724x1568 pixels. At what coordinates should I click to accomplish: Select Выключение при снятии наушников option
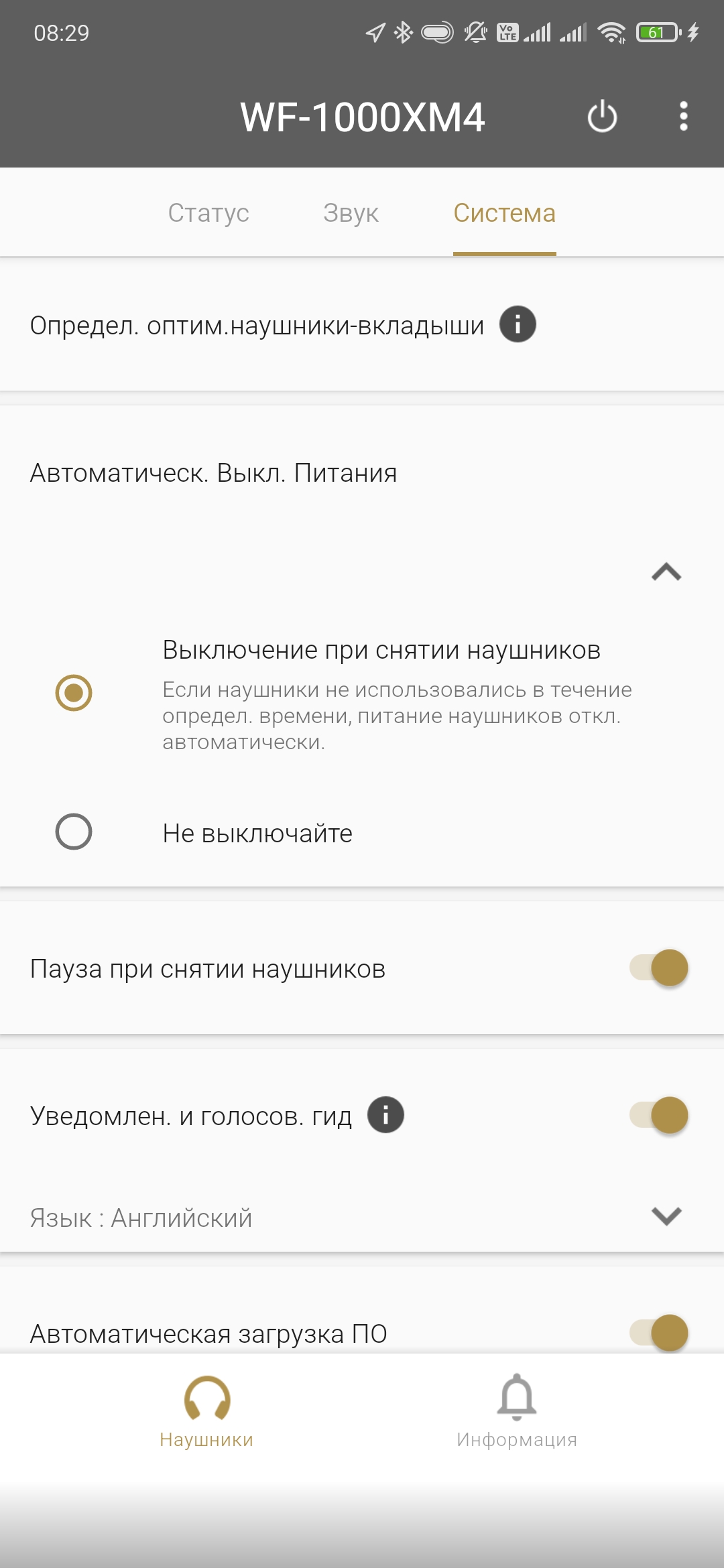click(74, 692)
